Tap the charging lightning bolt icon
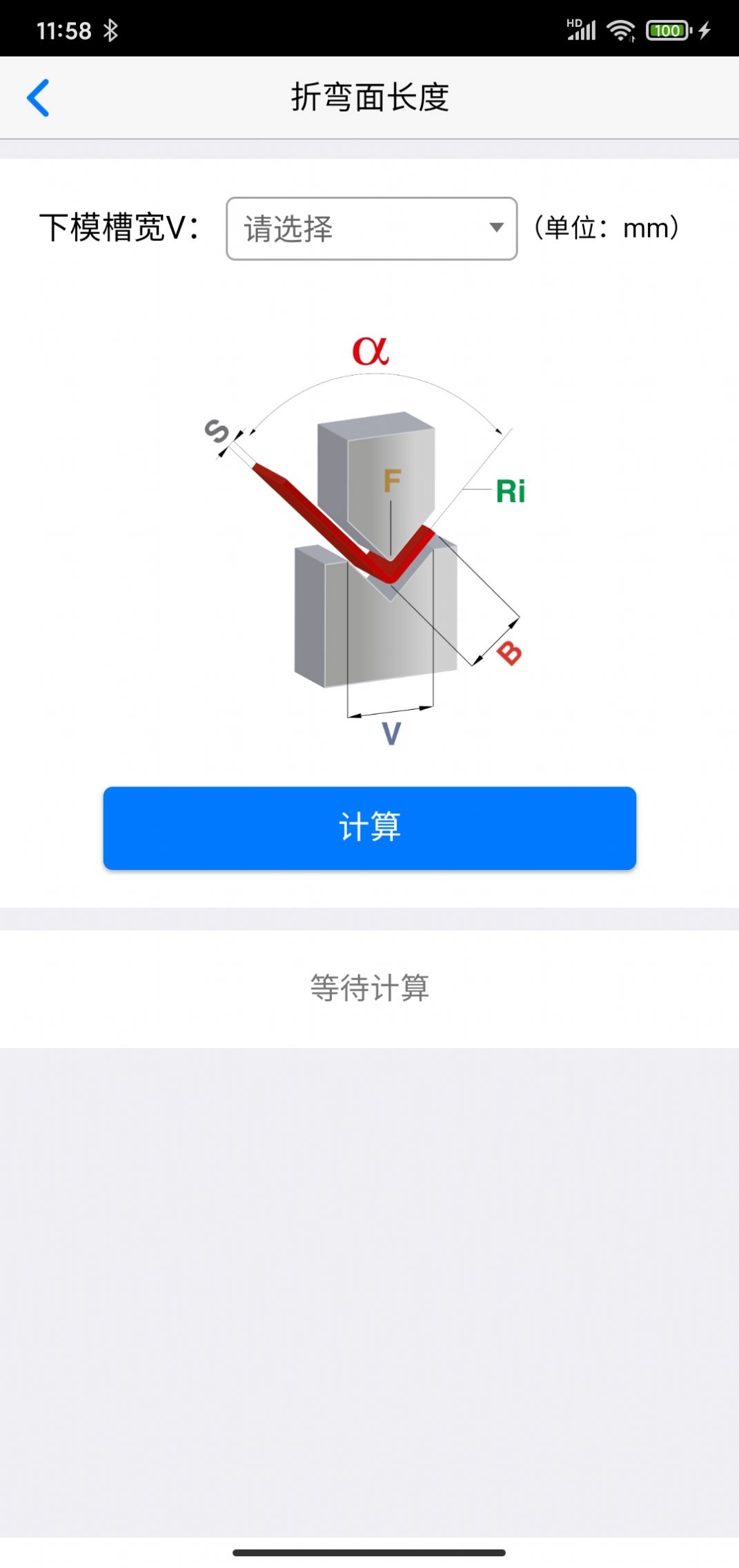The image size is (739, 1568). (705, 30)
